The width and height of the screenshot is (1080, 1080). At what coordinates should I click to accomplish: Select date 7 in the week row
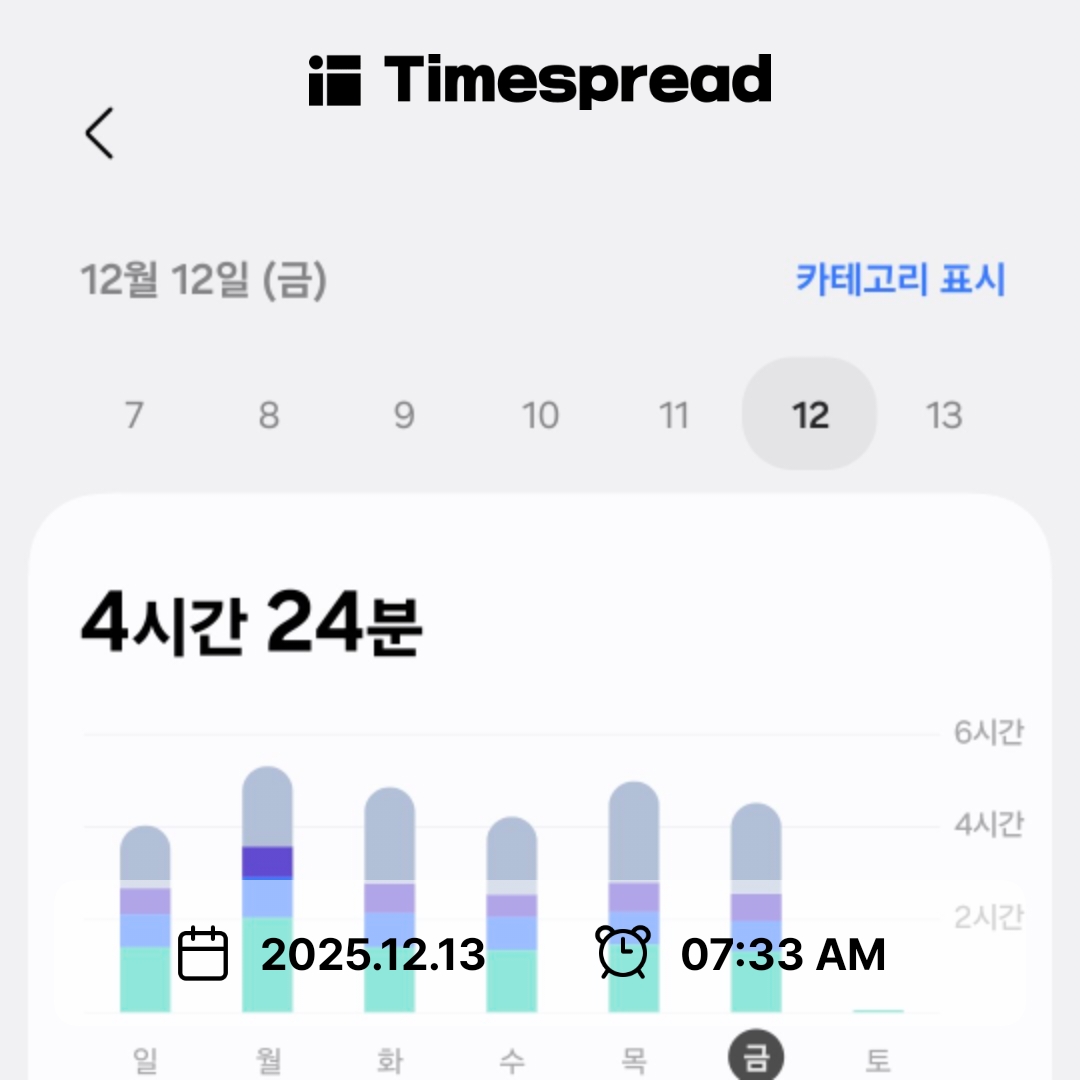pyautogui.click(x=134, y=414)
